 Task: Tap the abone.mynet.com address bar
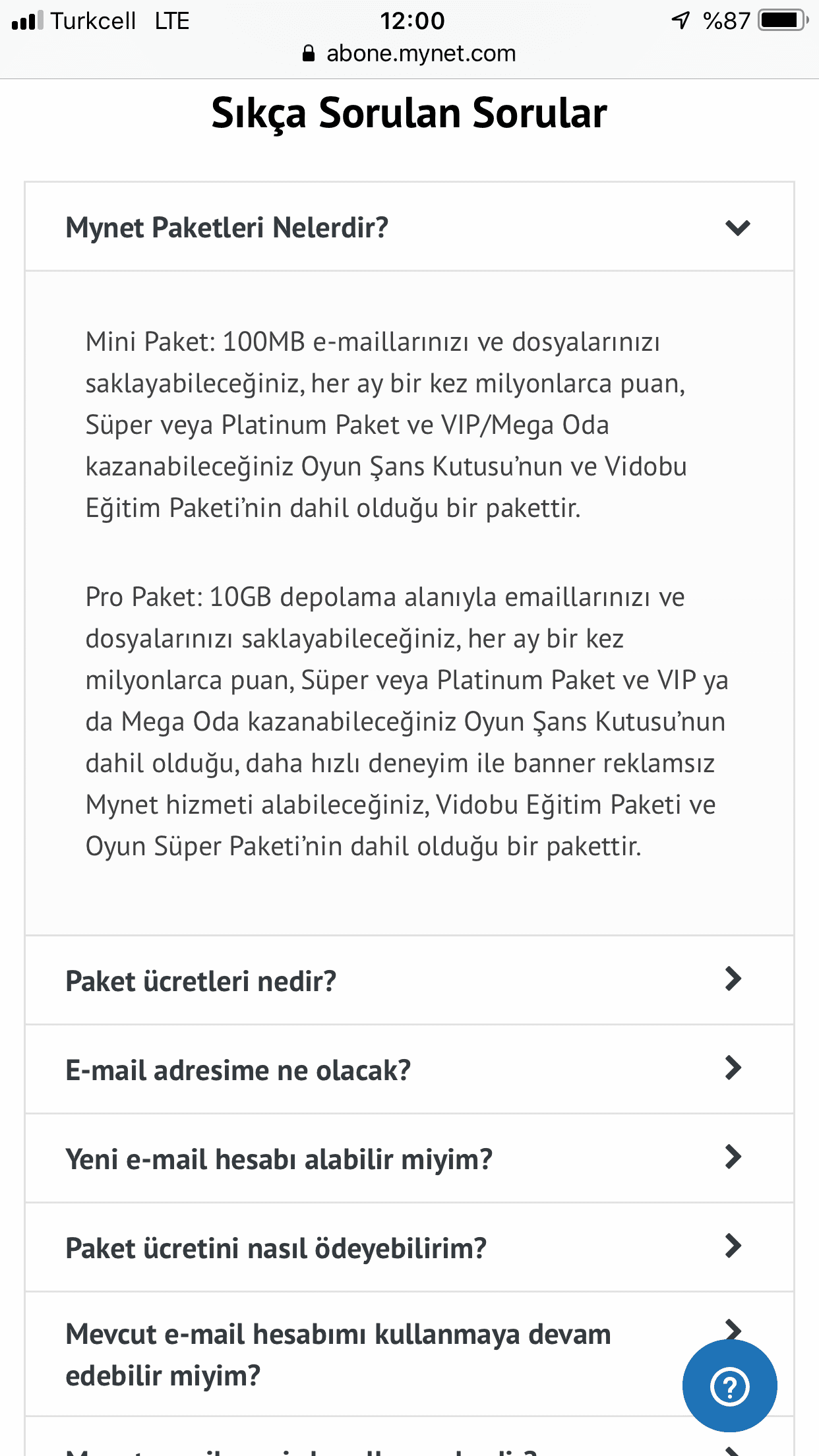[x=409, y=53]
